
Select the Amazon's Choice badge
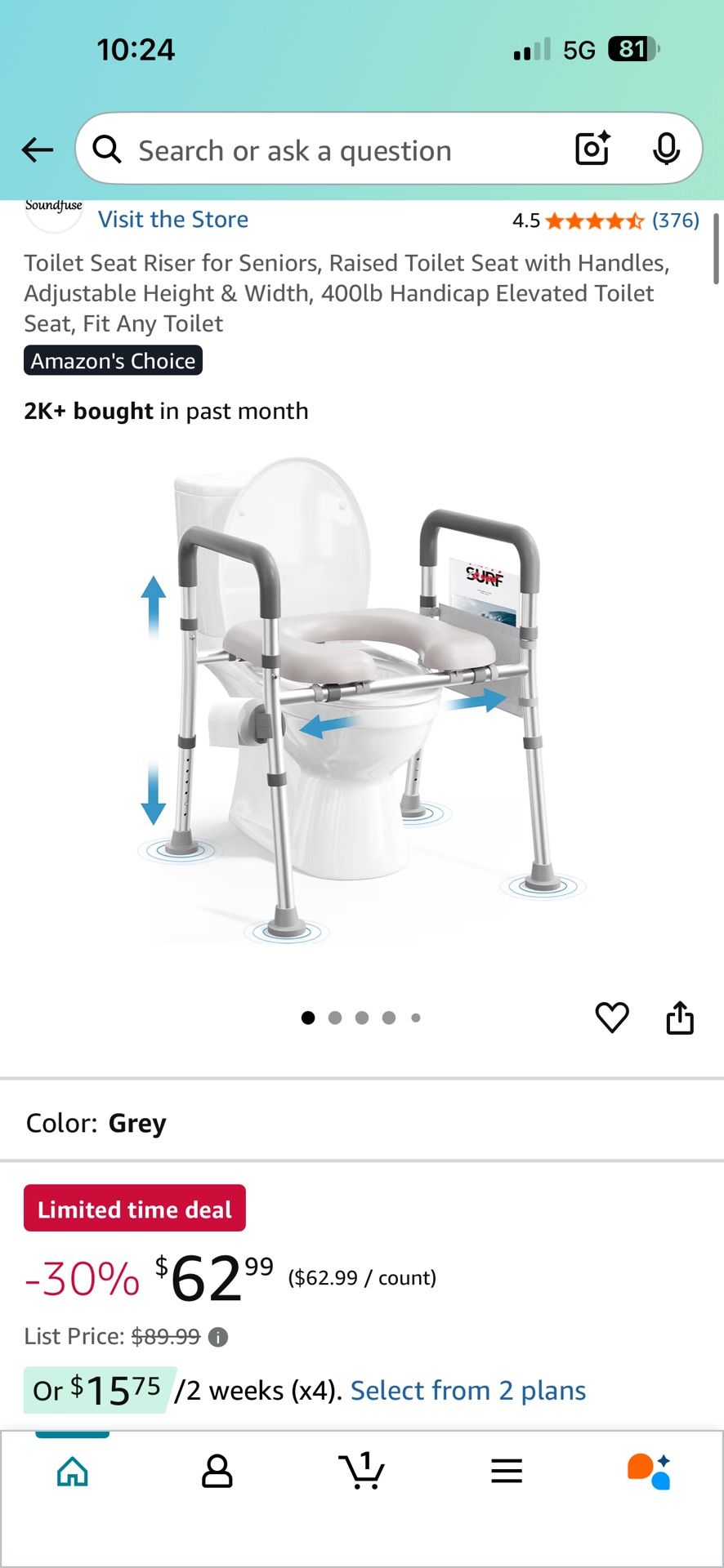point(112,360)
